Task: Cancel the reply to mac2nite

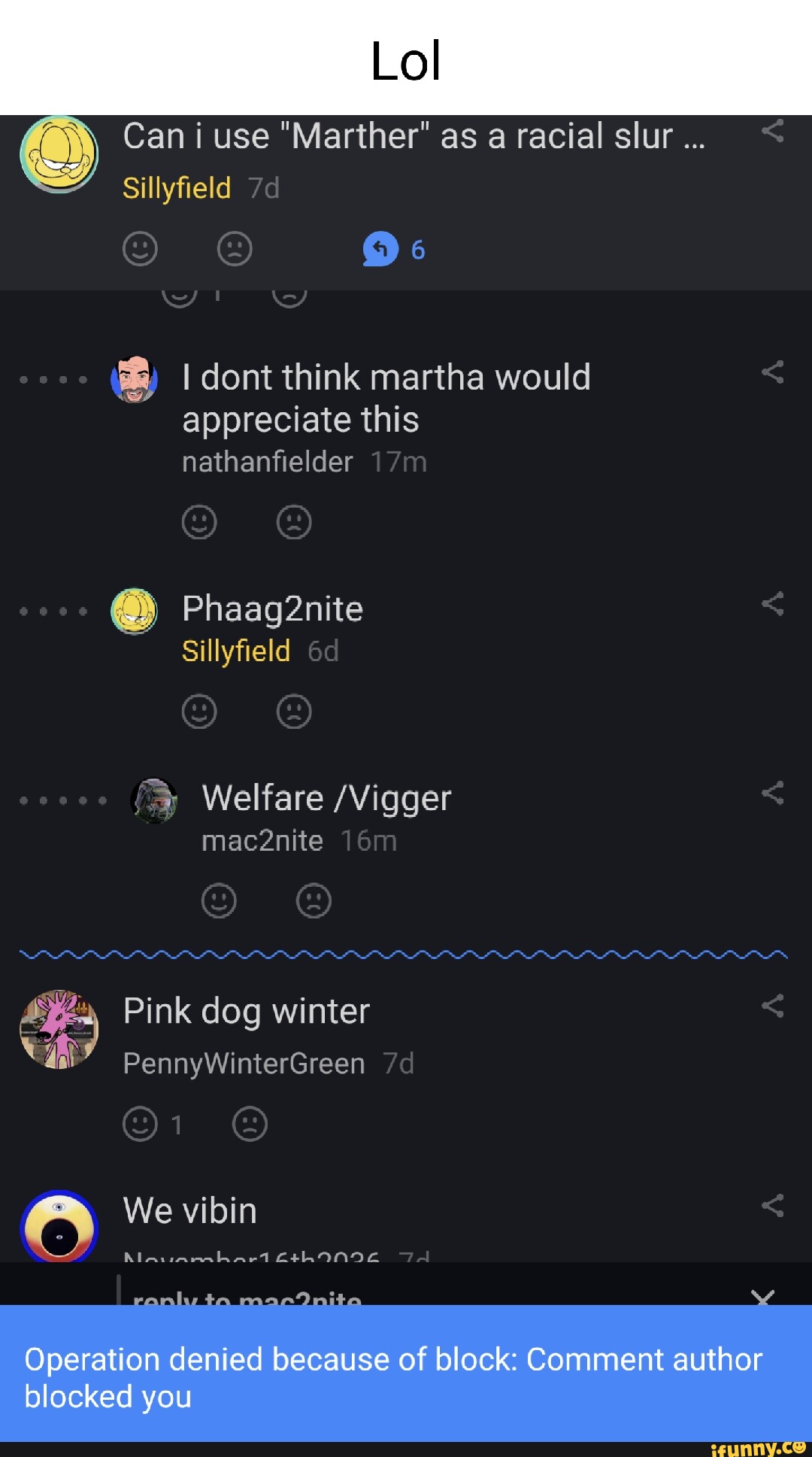Action: 762,1296
